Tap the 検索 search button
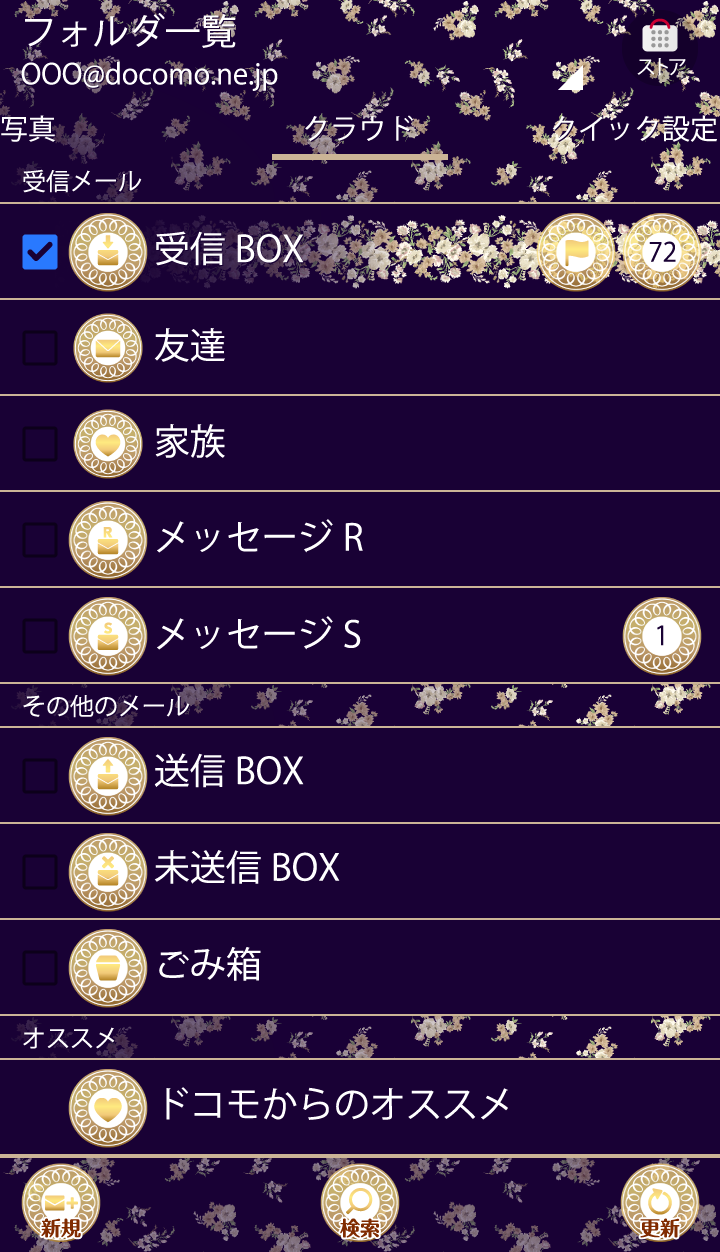The height and width of the screenshot is (1252, 720). click(x=360, y=1204)
